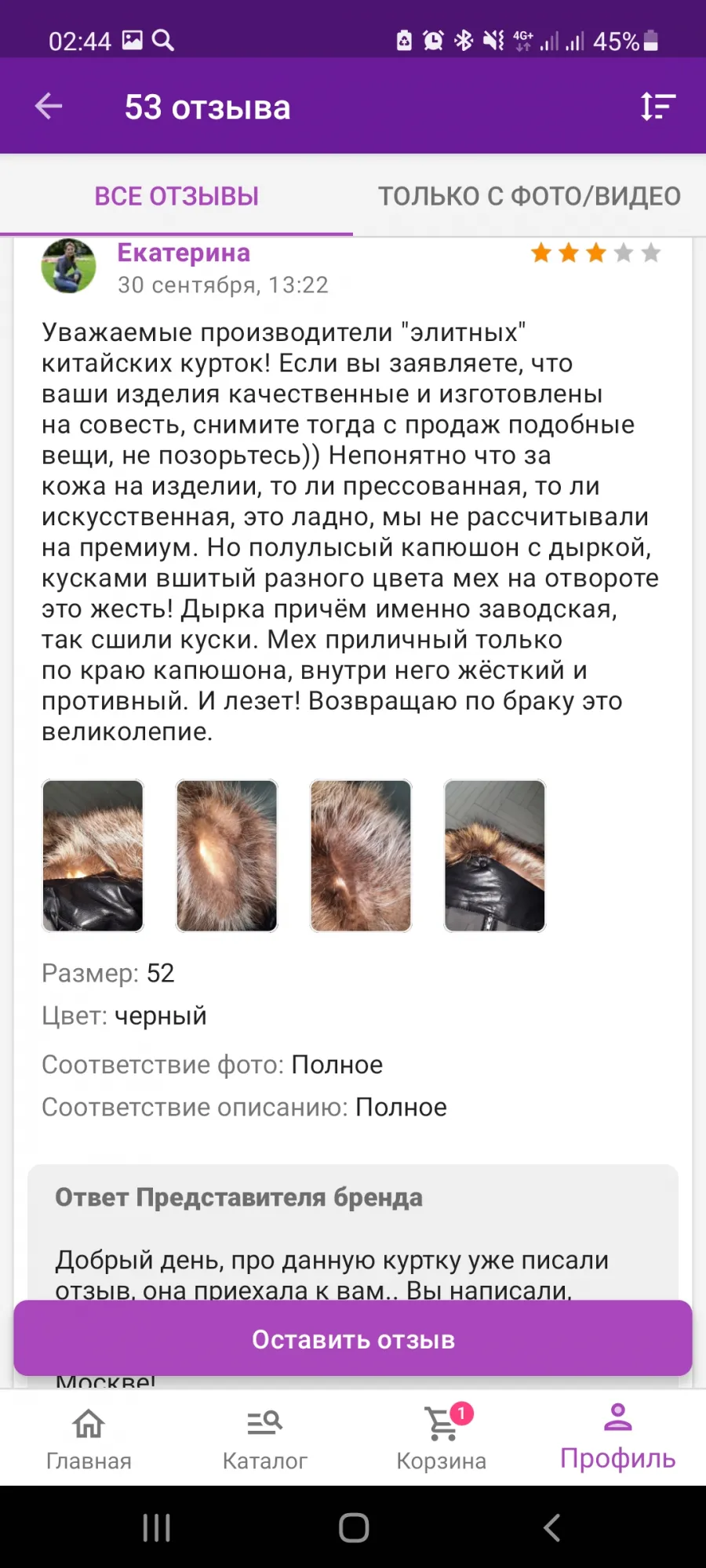The height and width of the screenshot is (1568, 706).
Task: Open the Корзина cart tab
Action: (x=442, y=1439)
